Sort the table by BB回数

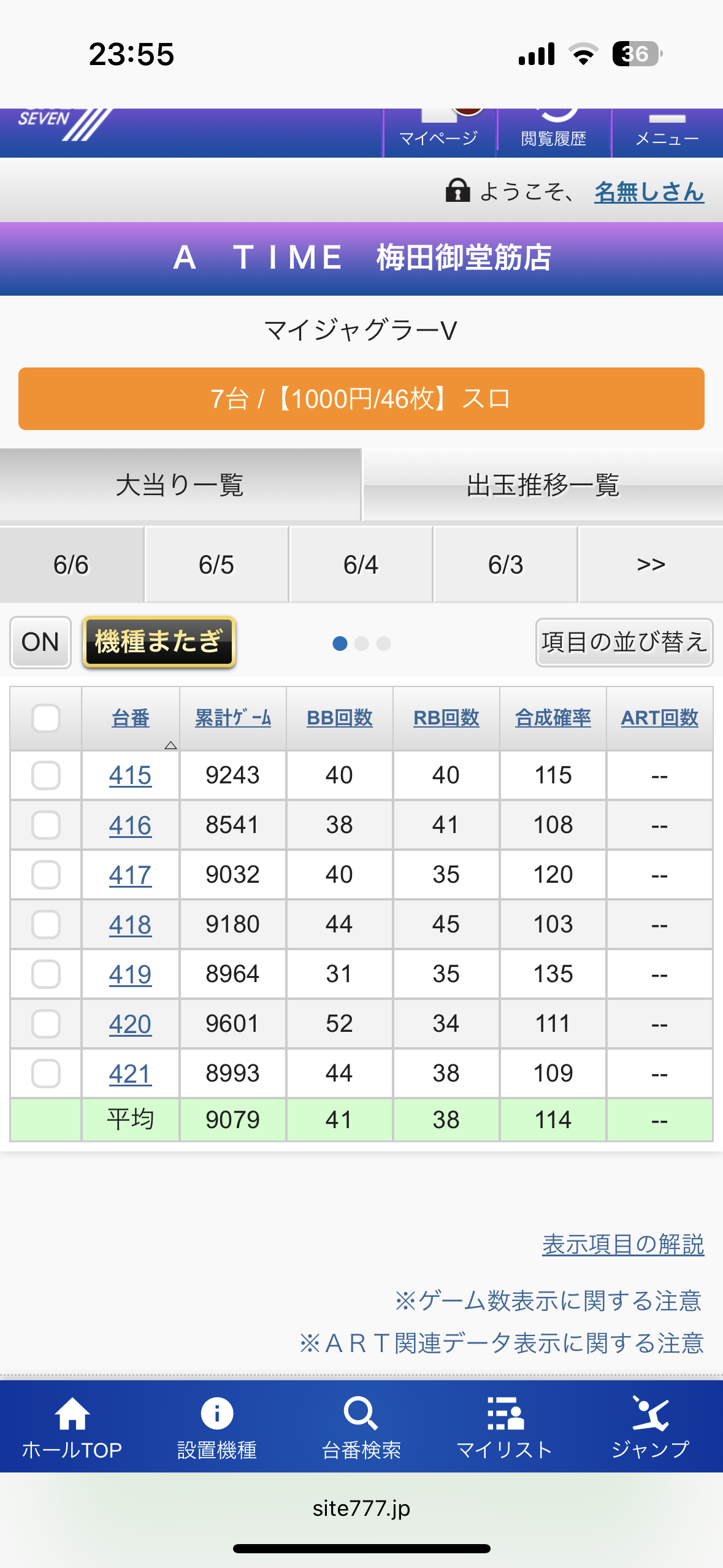tap(340, 718)
